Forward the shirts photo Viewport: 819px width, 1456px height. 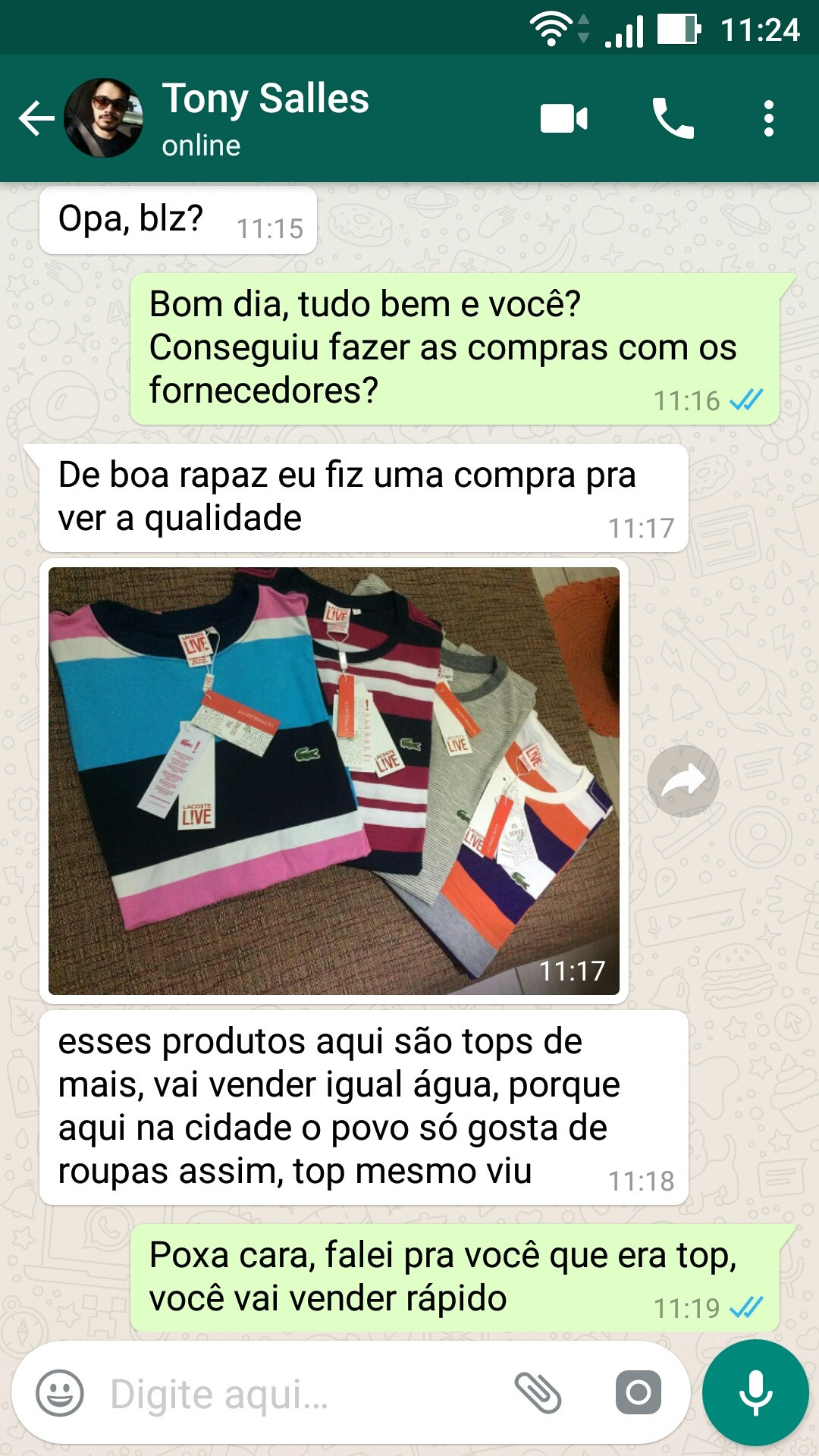tap(682, 781)
